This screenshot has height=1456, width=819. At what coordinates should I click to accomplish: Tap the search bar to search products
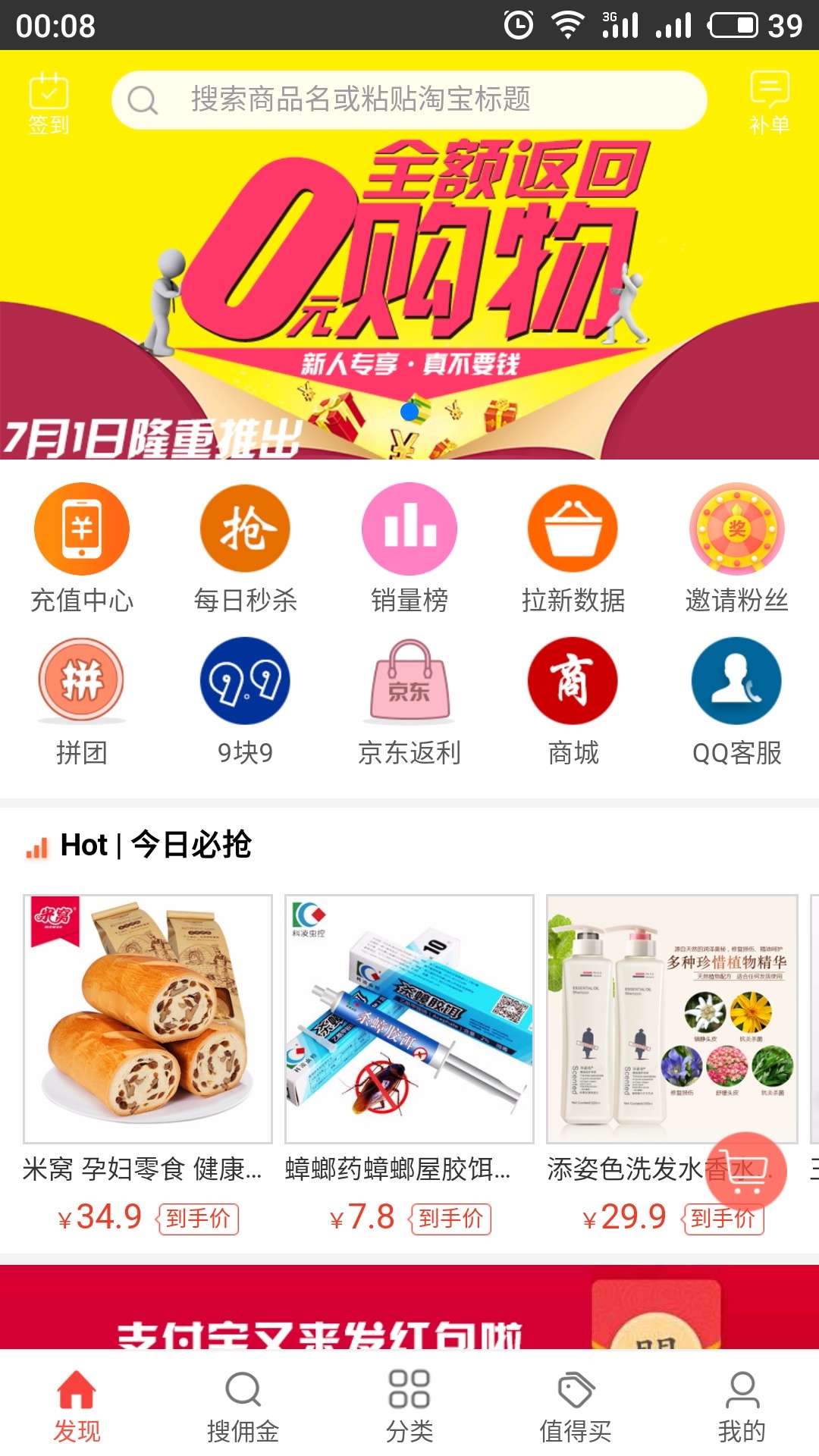(409, 99)
